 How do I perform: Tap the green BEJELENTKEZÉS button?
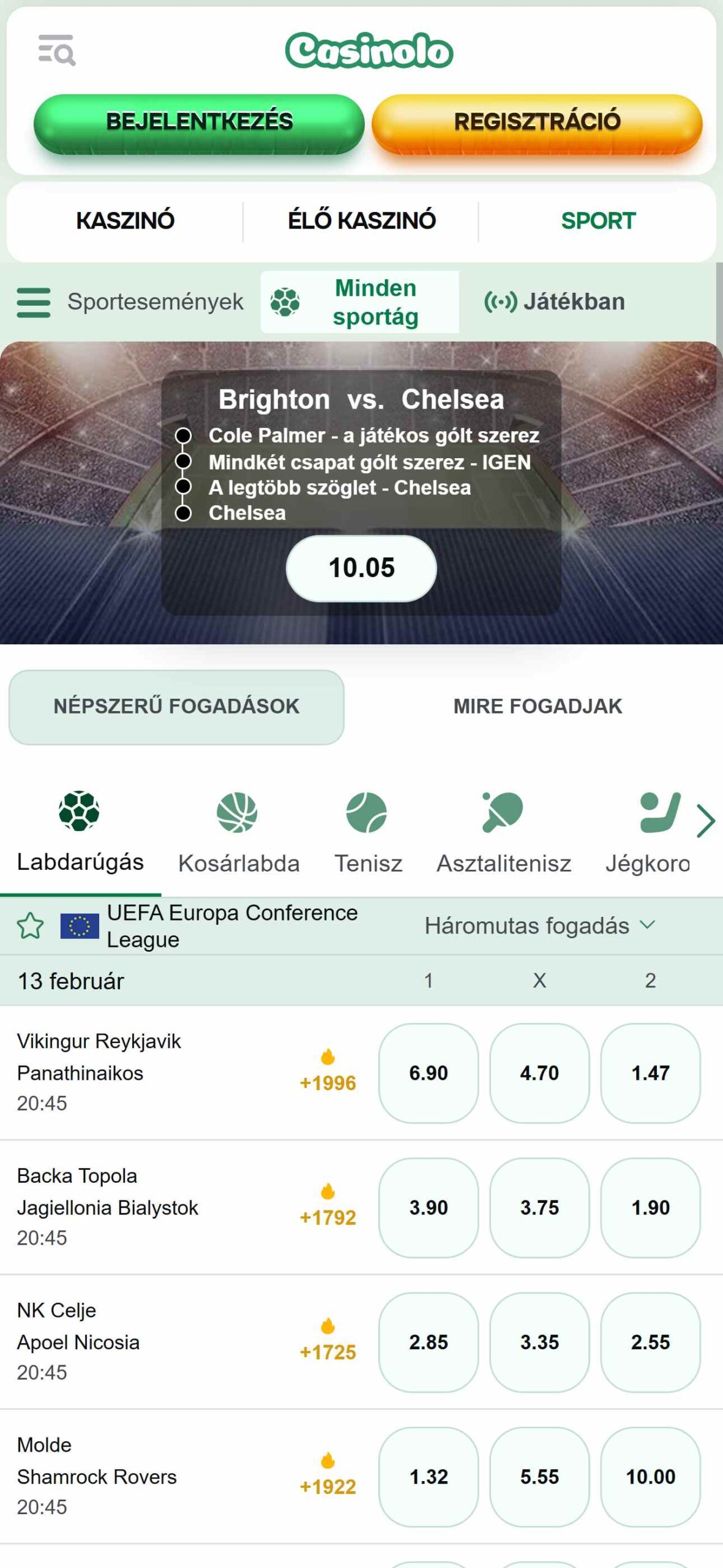coord(199,123)
